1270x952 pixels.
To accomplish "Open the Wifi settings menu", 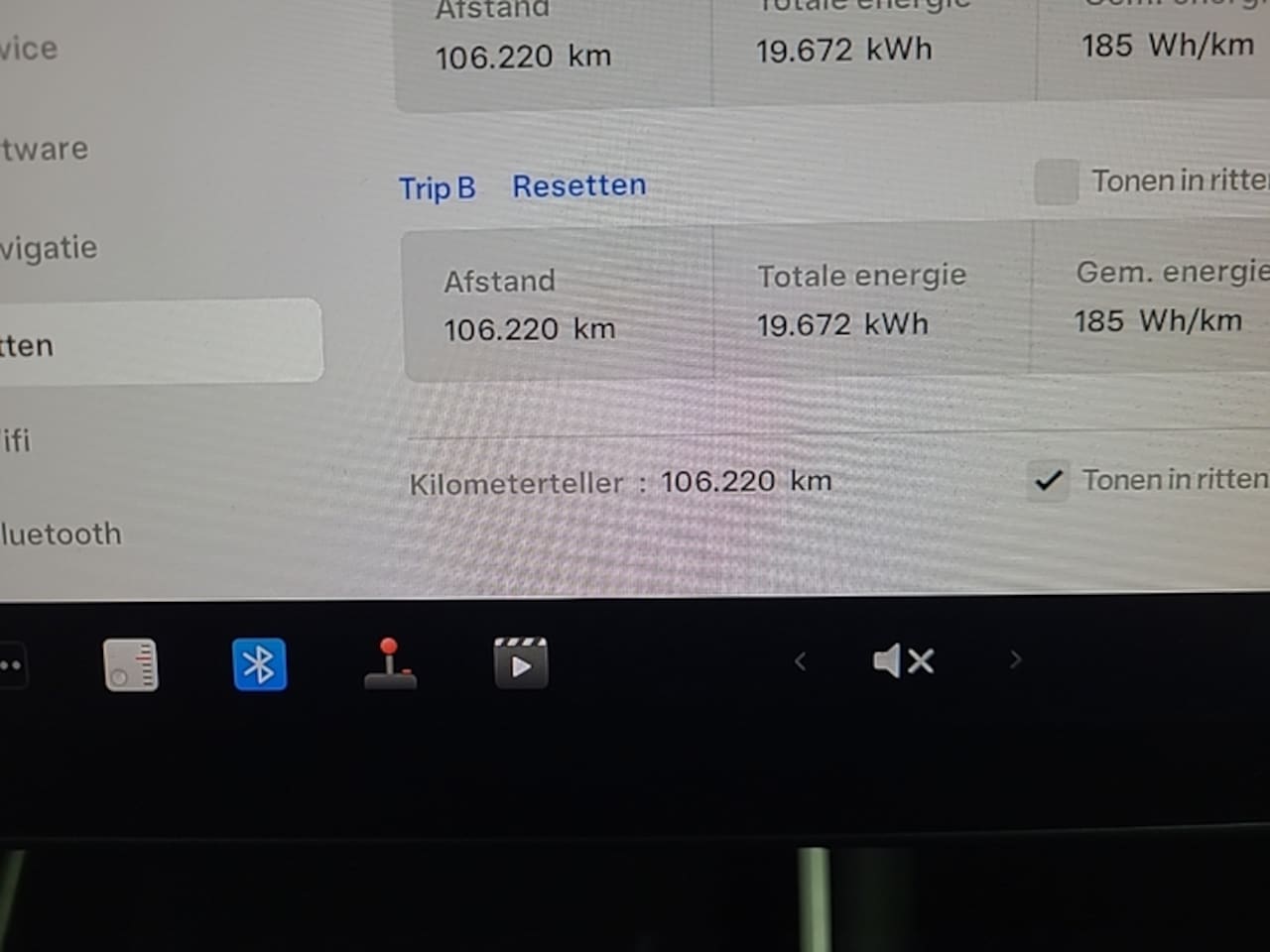I will 17,440.
